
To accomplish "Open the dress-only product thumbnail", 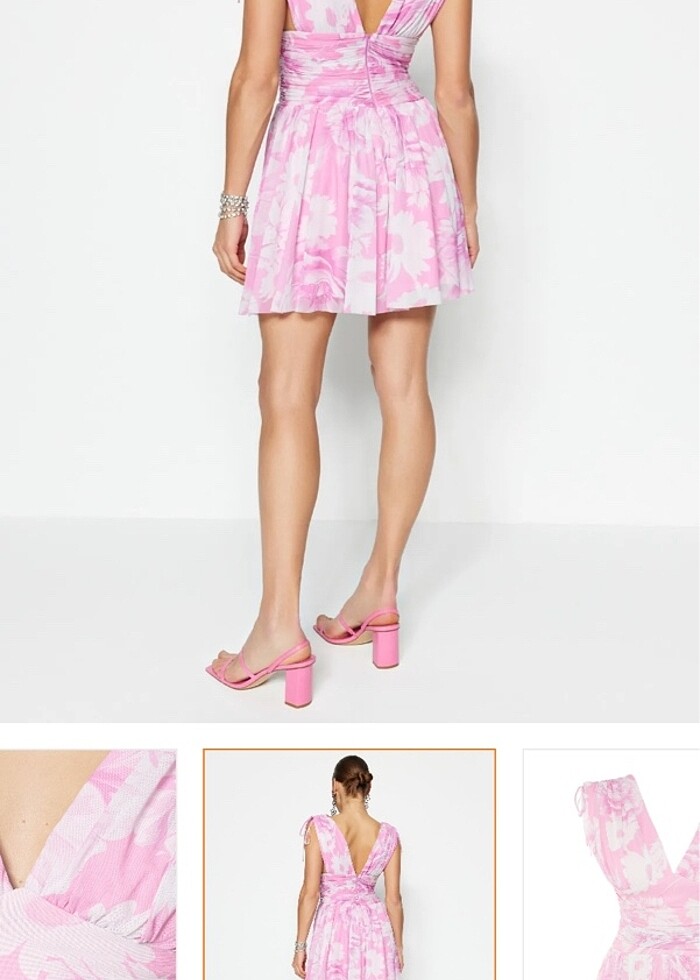I will 612,864.
